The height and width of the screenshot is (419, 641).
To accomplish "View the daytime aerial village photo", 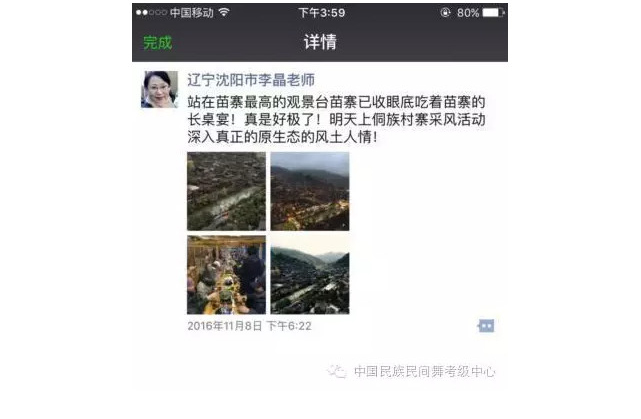I will (x=226, y=191).
